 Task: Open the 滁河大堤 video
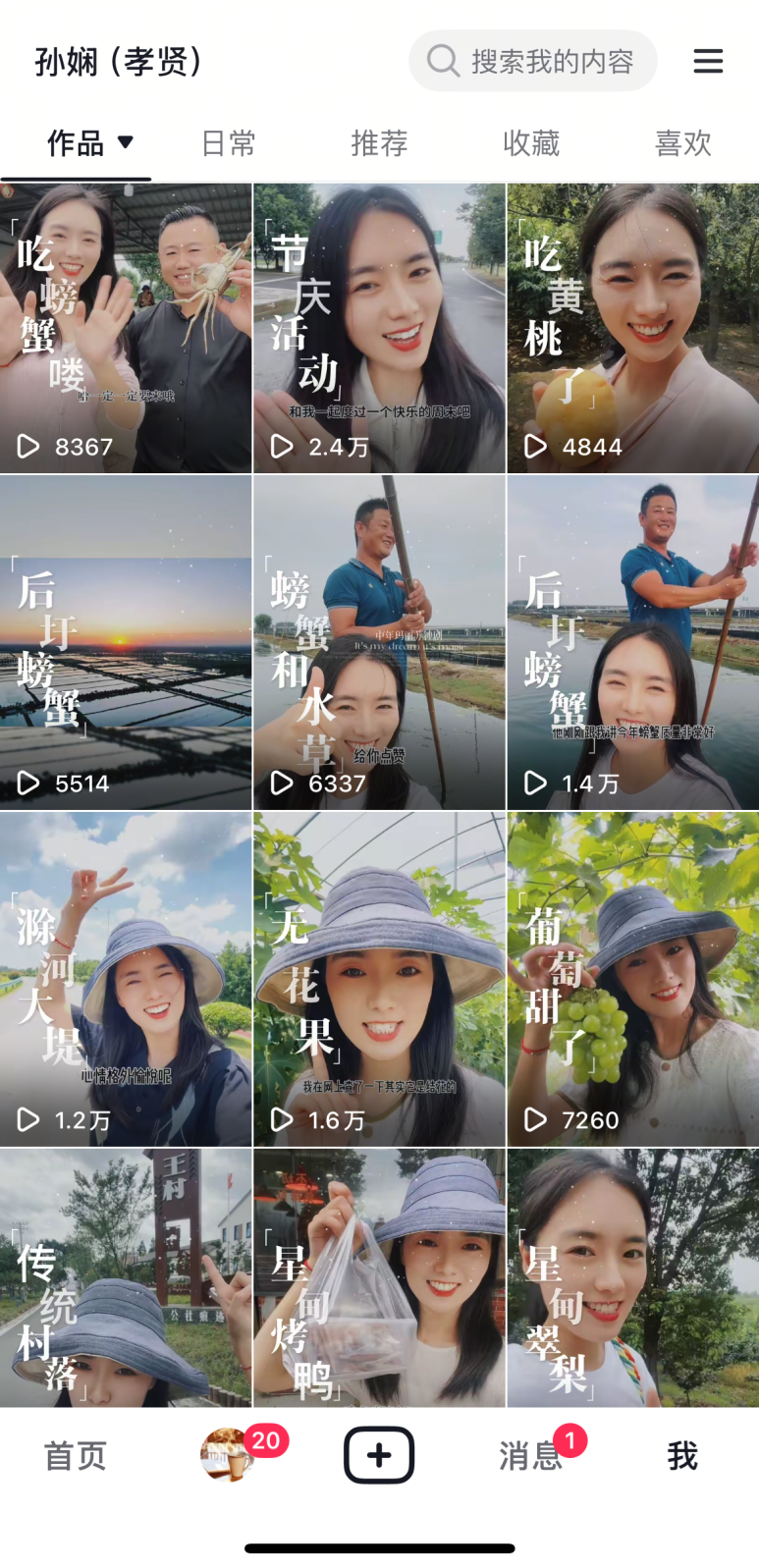[126, 979]
